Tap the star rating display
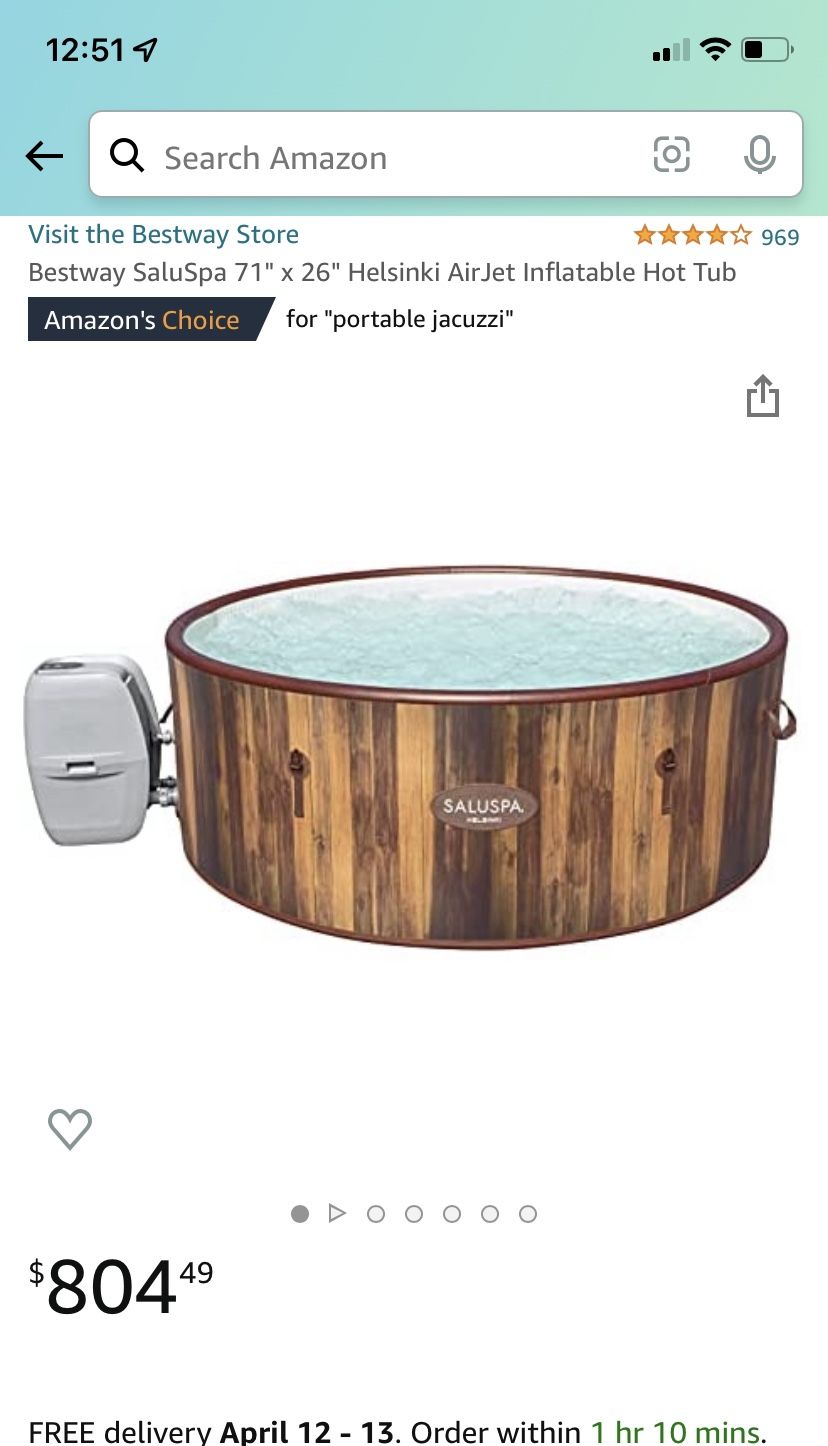Viewport: 828px width, 1446px height. click(692, 234)
